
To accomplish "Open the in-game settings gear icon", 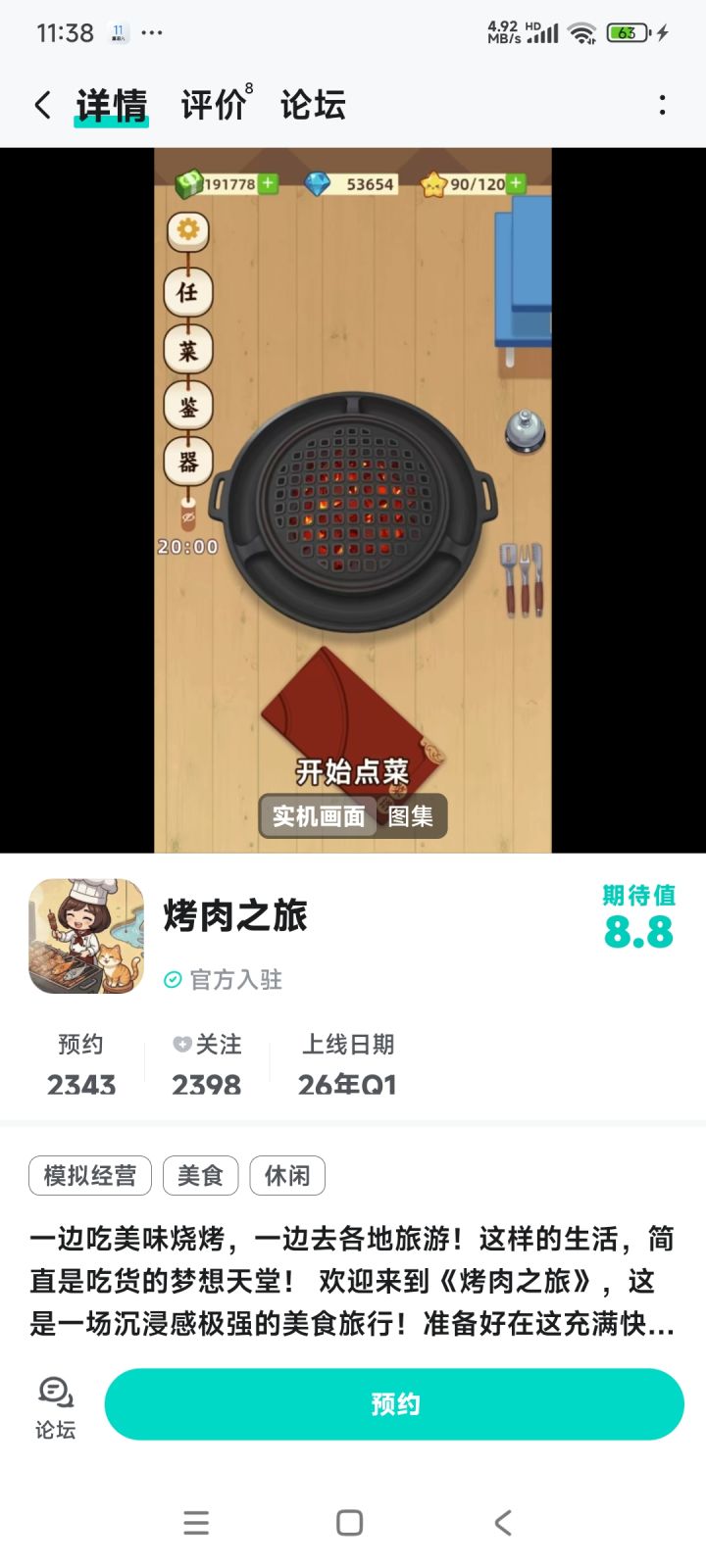I will click(x=187, y=229).
